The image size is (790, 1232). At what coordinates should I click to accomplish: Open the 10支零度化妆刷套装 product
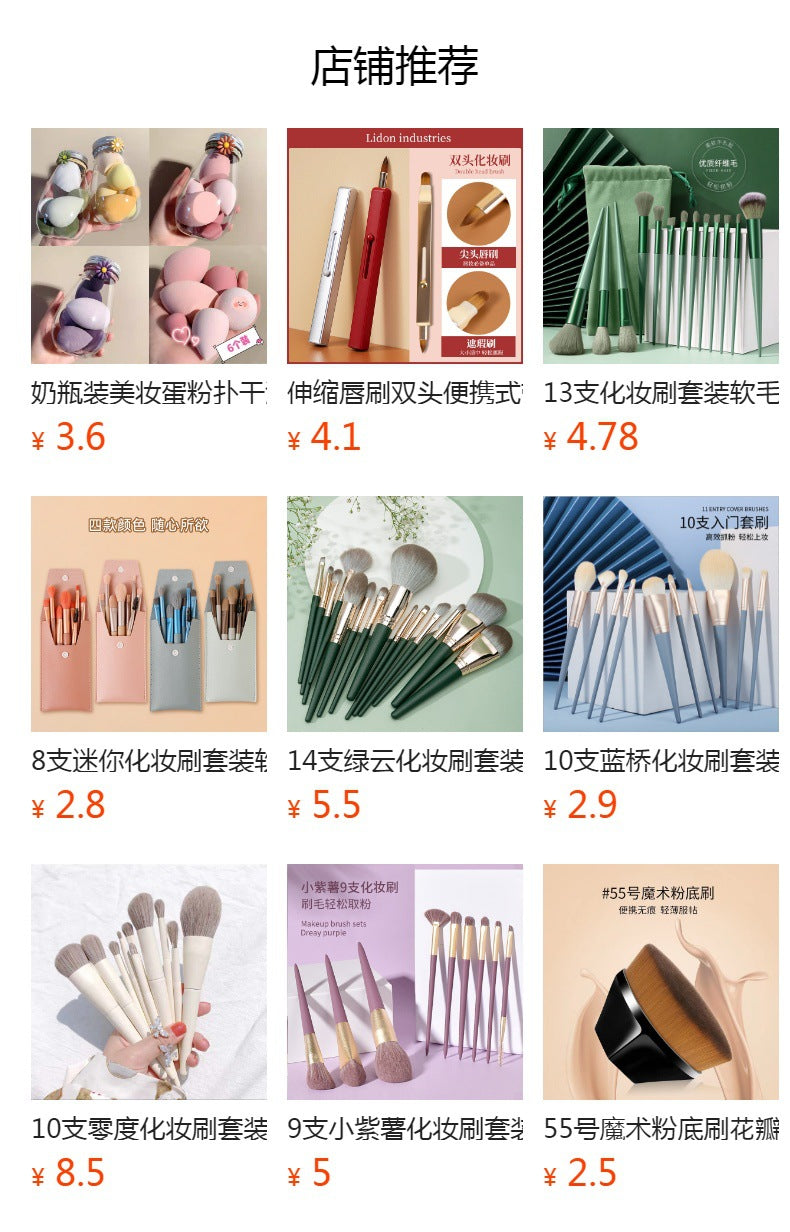tap(149, 982)
